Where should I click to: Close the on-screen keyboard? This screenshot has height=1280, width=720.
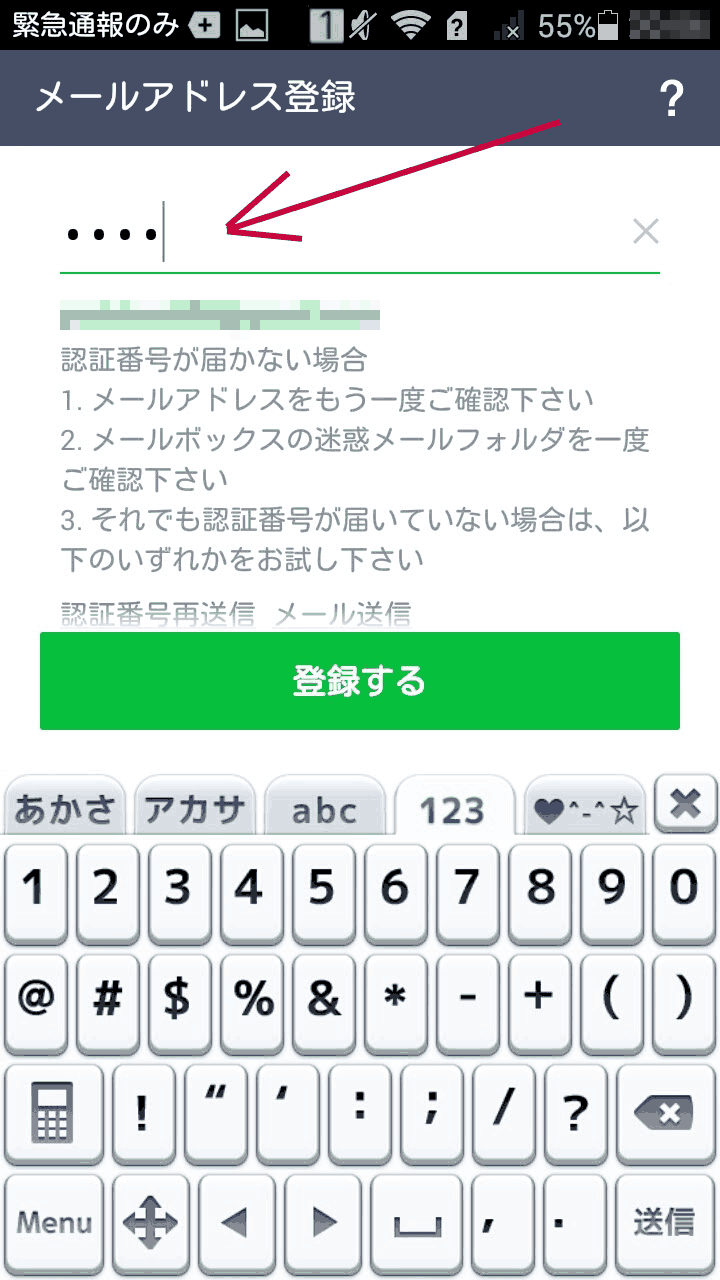coord(685,803)
